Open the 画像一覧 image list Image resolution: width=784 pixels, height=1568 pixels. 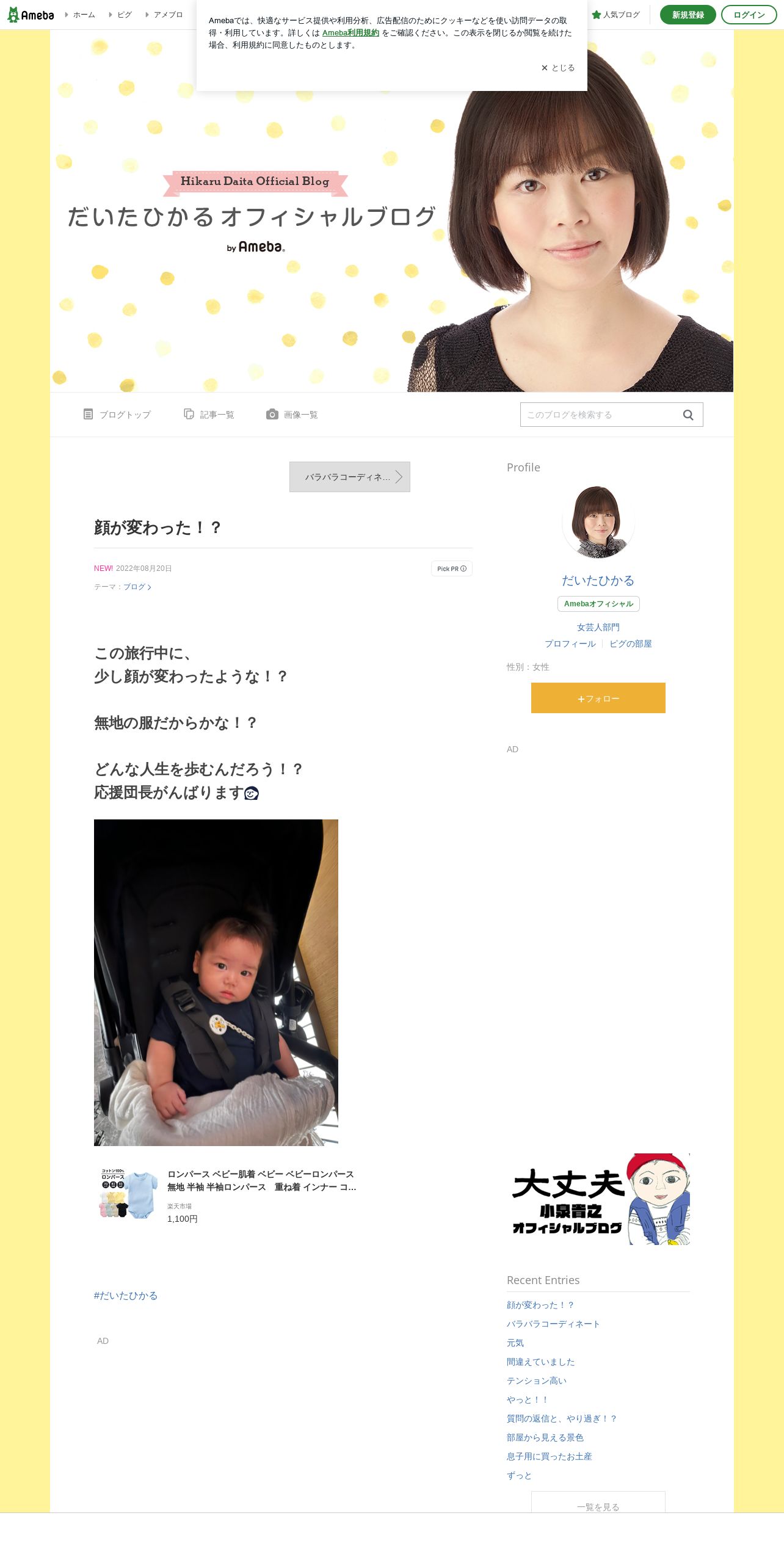(x=292, y=415)
